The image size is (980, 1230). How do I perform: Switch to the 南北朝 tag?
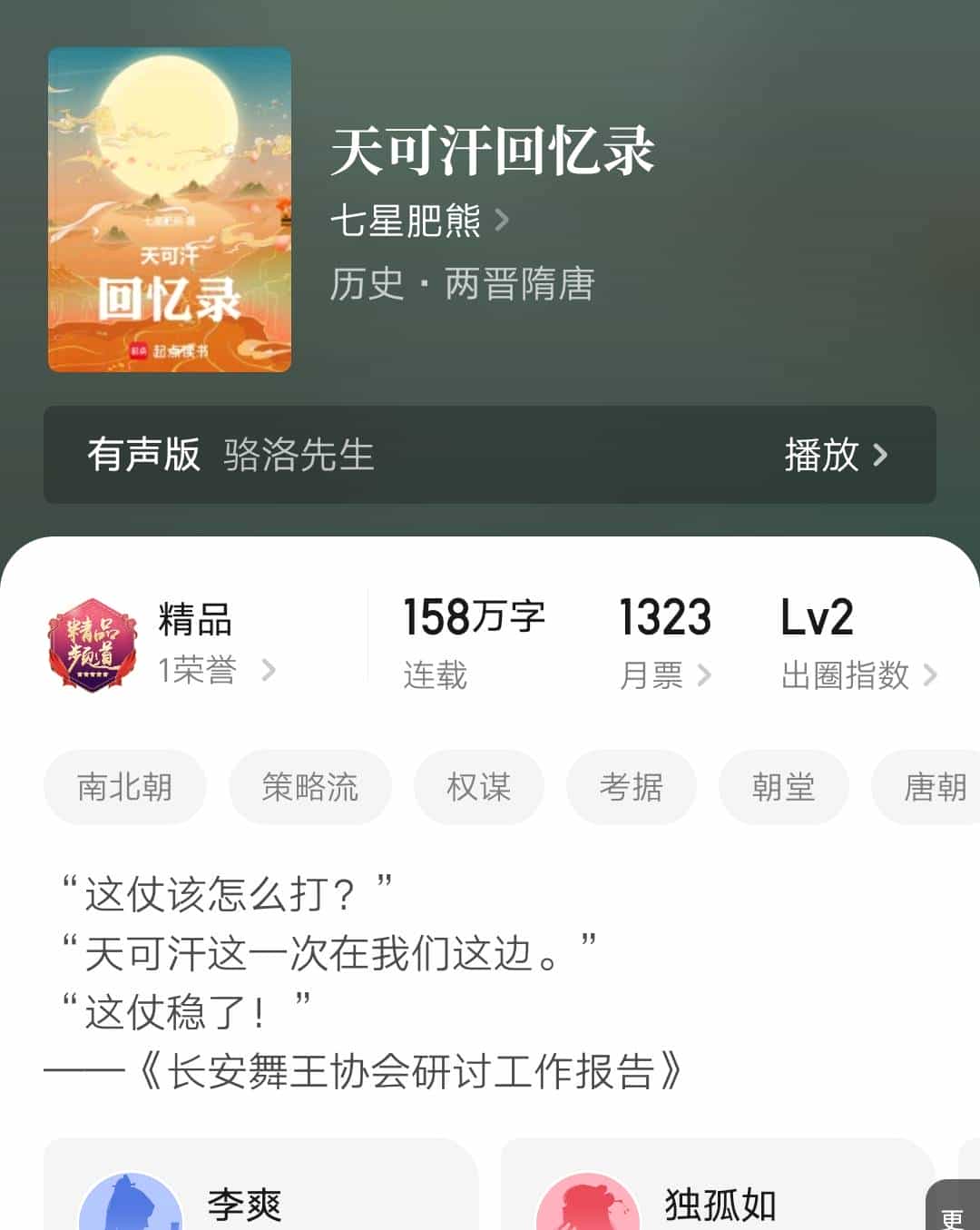pos(125,787)
